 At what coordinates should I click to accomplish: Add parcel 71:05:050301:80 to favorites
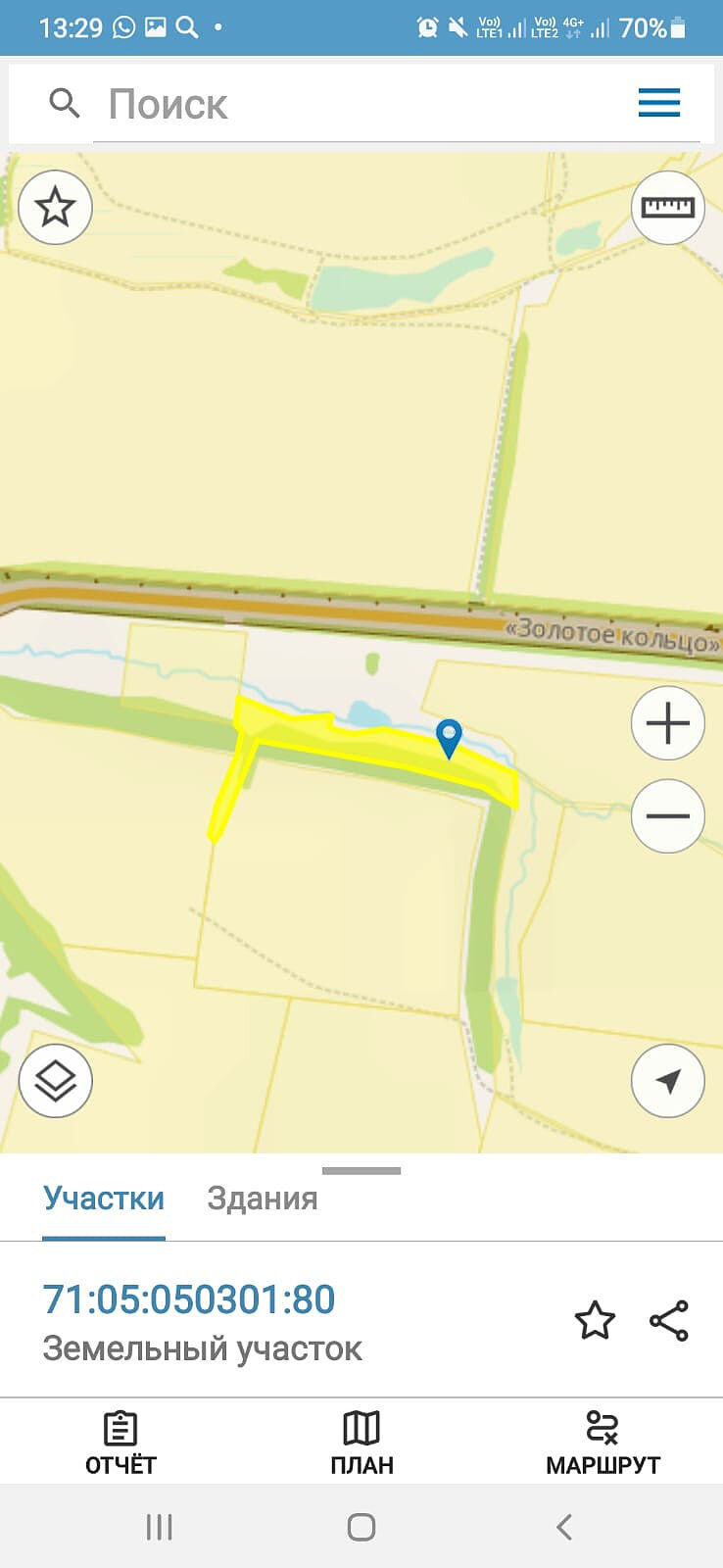click(595, 1321)
